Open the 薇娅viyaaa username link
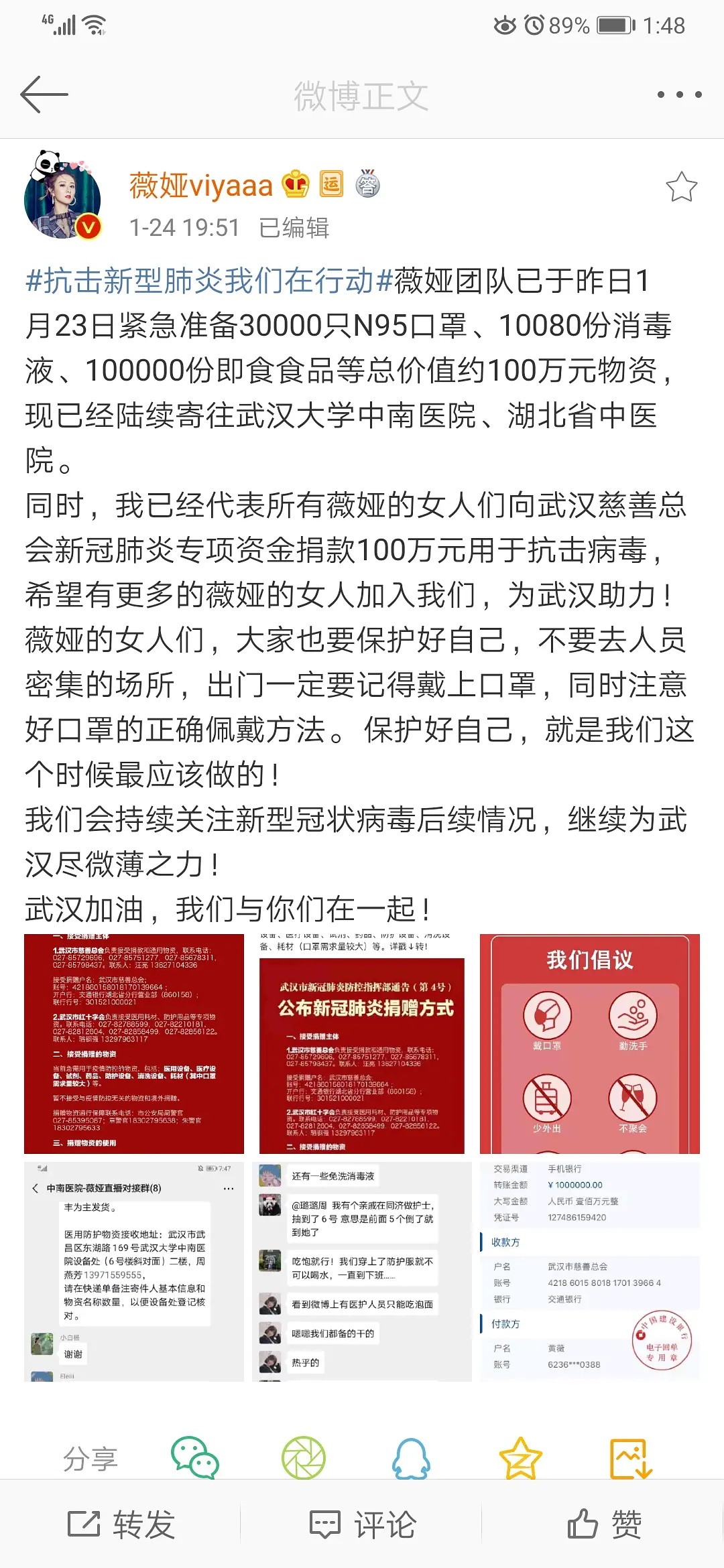 point(201,186)
